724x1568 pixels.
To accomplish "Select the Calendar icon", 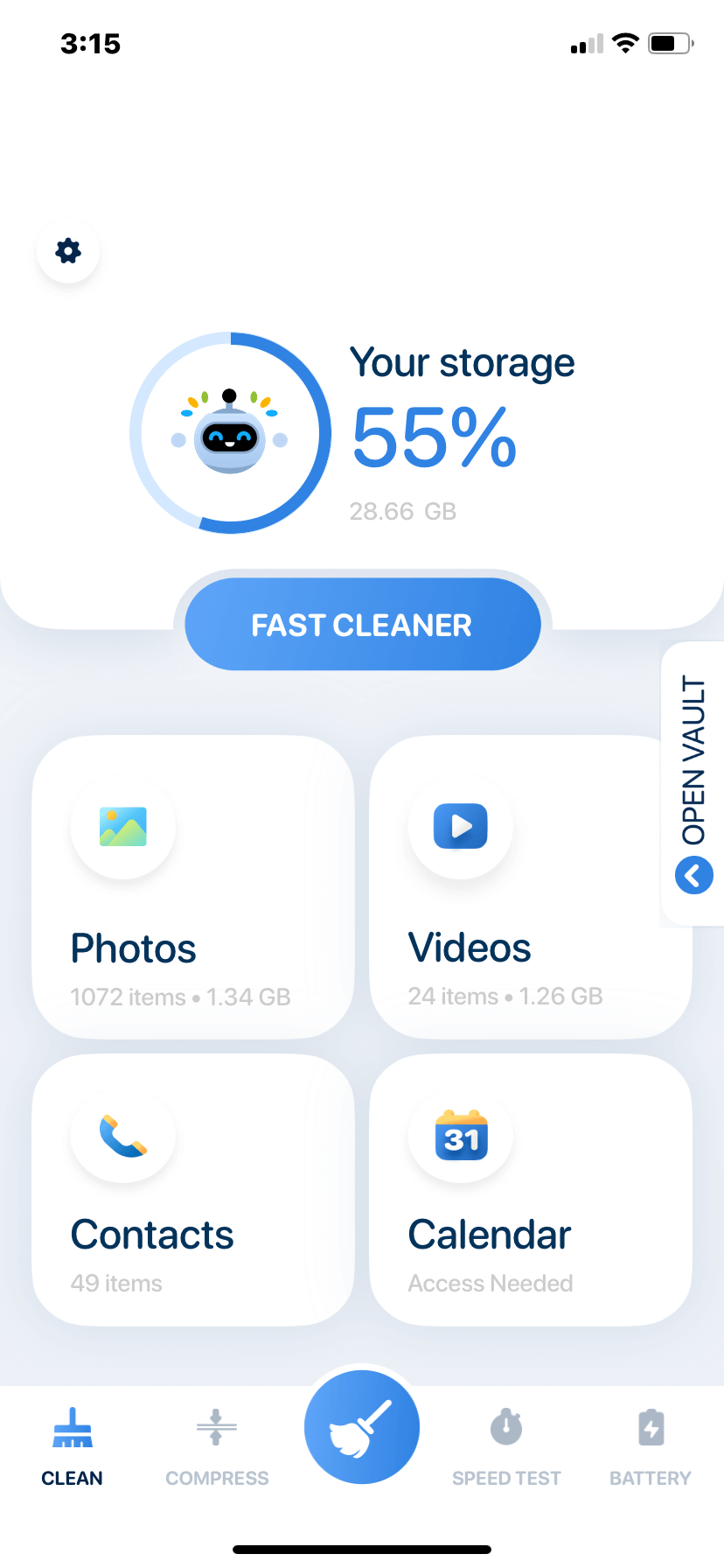I will [x=460, y=1135].
